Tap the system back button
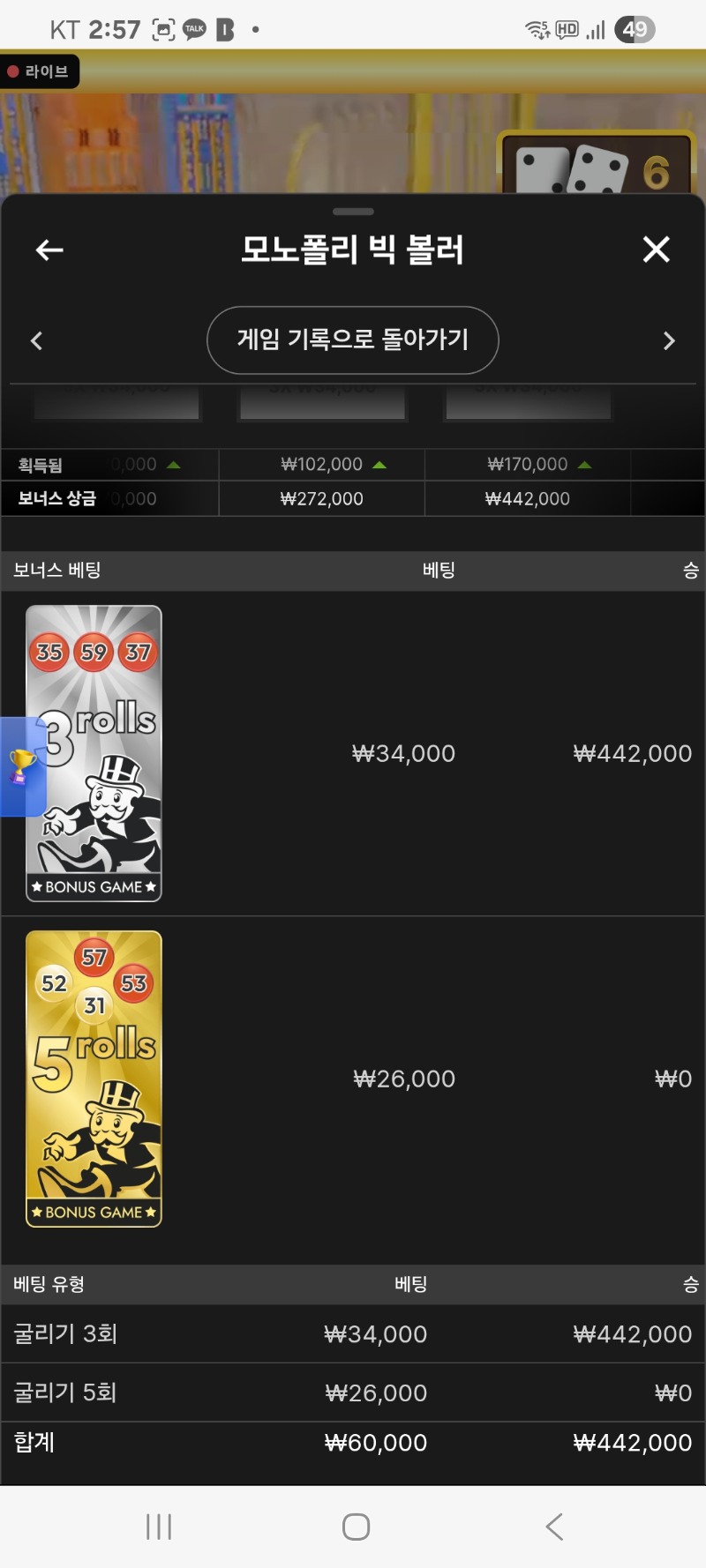 point(554,1527)
